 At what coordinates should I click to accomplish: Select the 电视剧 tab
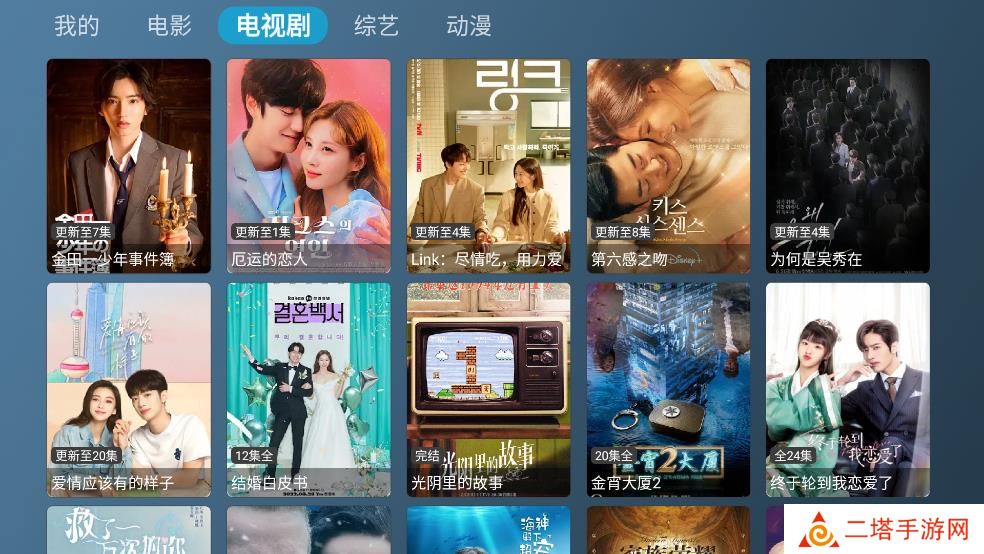pyautogui.click(x=272, y=25)
